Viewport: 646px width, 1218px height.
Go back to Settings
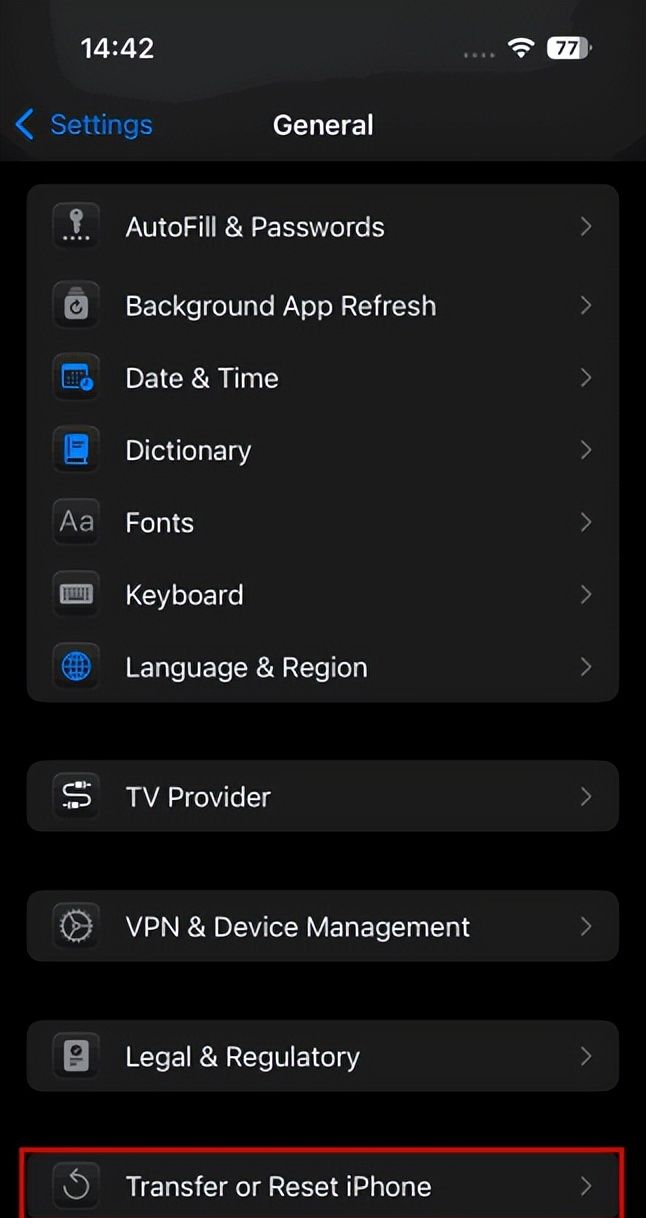85,125
